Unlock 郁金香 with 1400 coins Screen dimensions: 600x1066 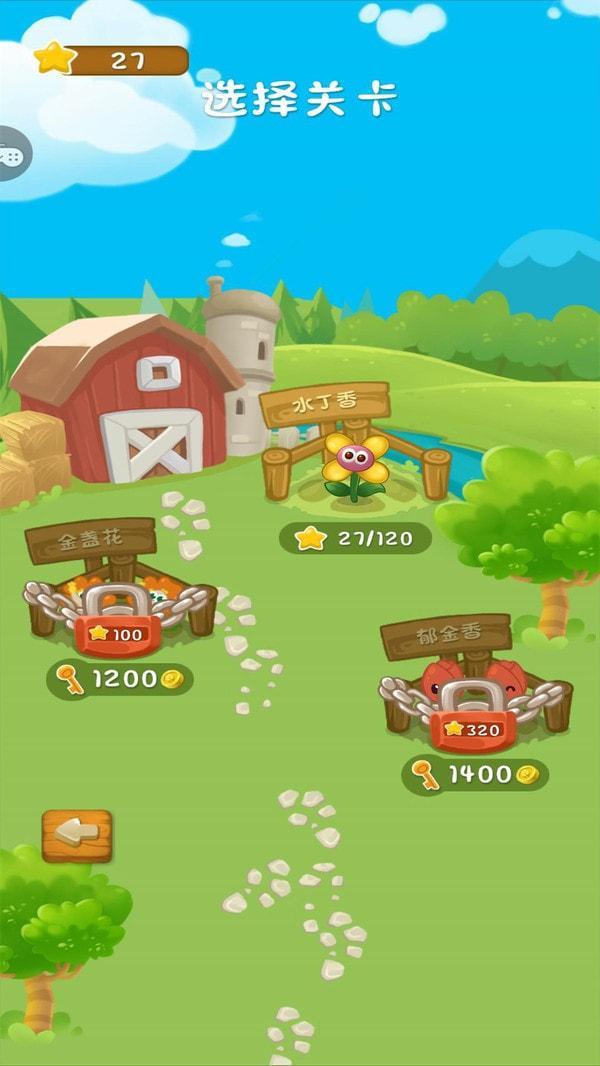click(x=475, y=775)
